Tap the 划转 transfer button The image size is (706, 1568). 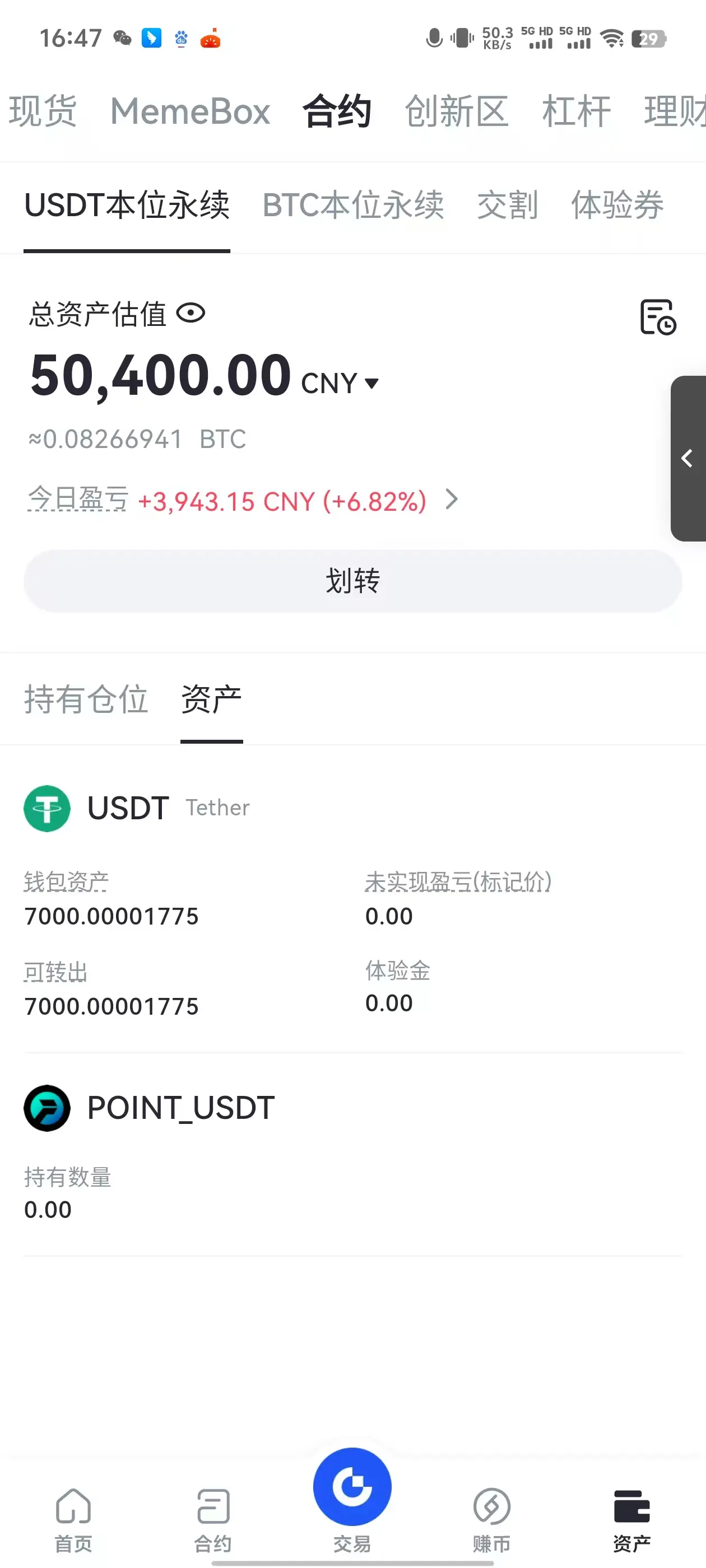[352, 581]
